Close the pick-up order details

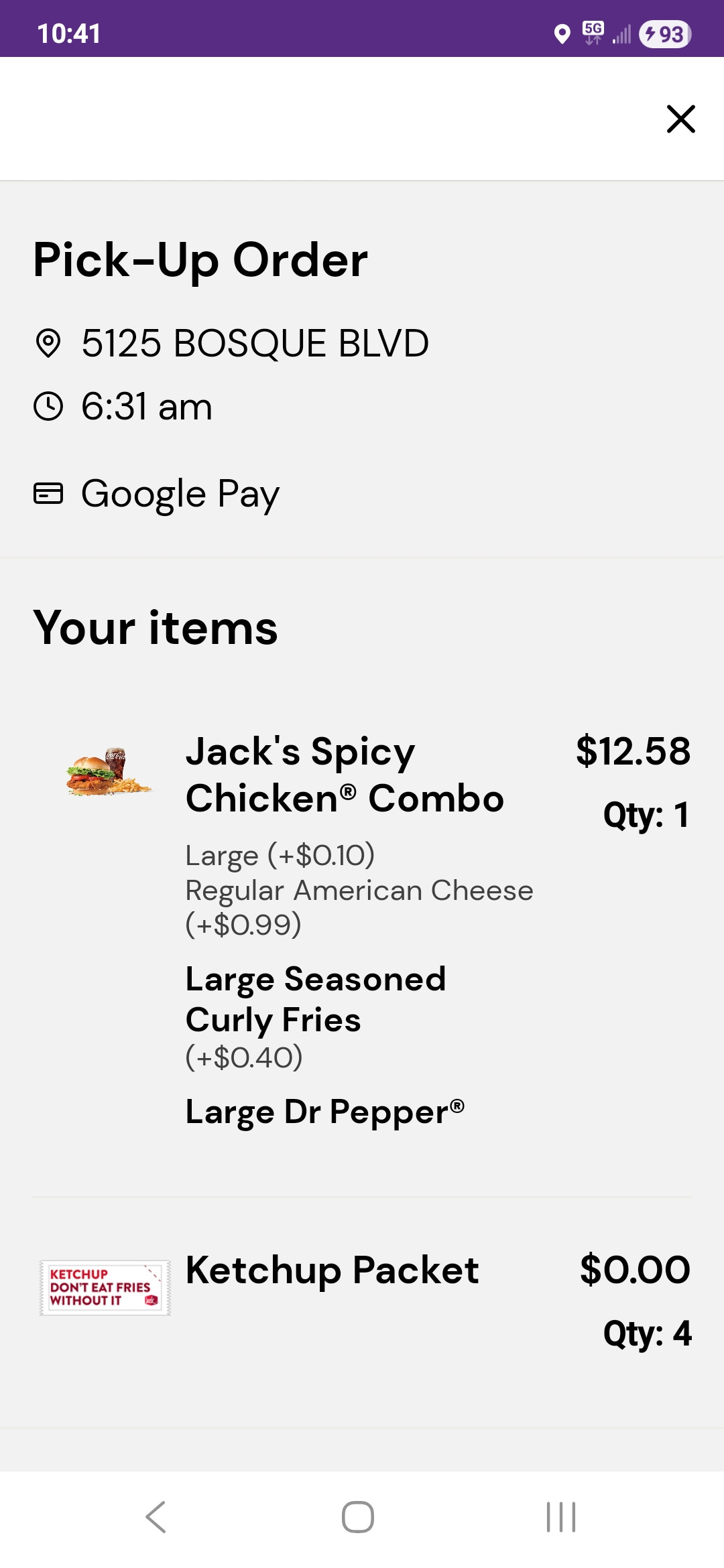[680, 119]
